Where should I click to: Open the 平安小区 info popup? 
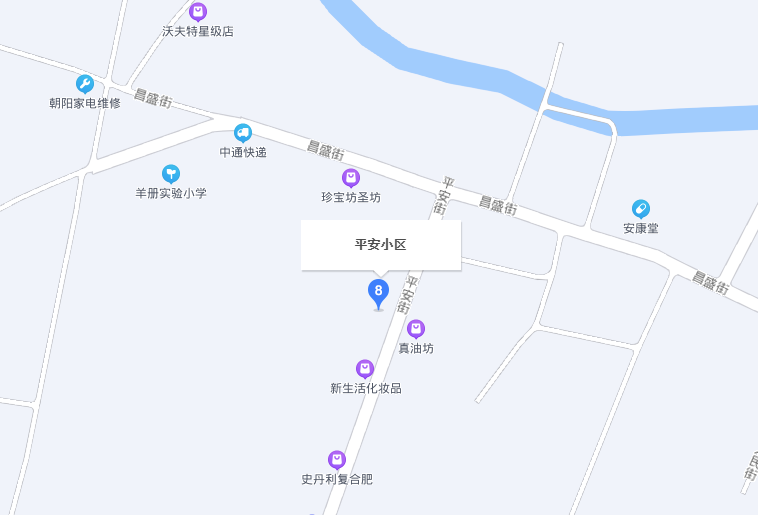(380, 244)
